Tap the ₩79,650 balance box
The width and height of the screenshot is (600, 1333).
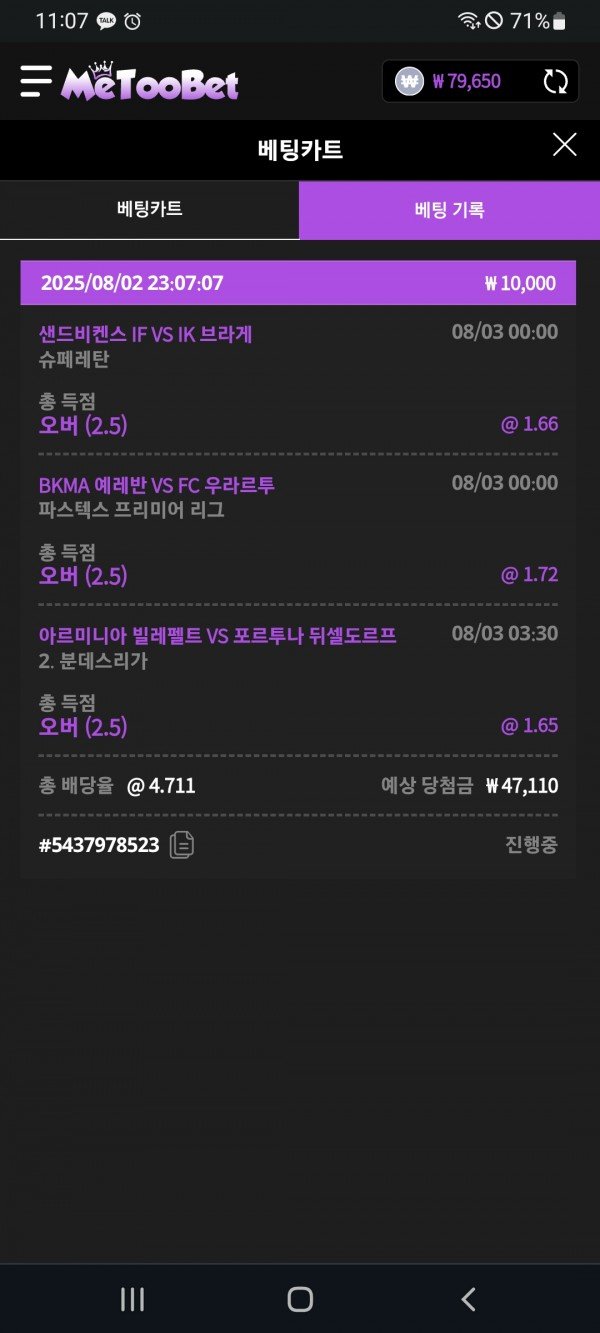(465, 82)
